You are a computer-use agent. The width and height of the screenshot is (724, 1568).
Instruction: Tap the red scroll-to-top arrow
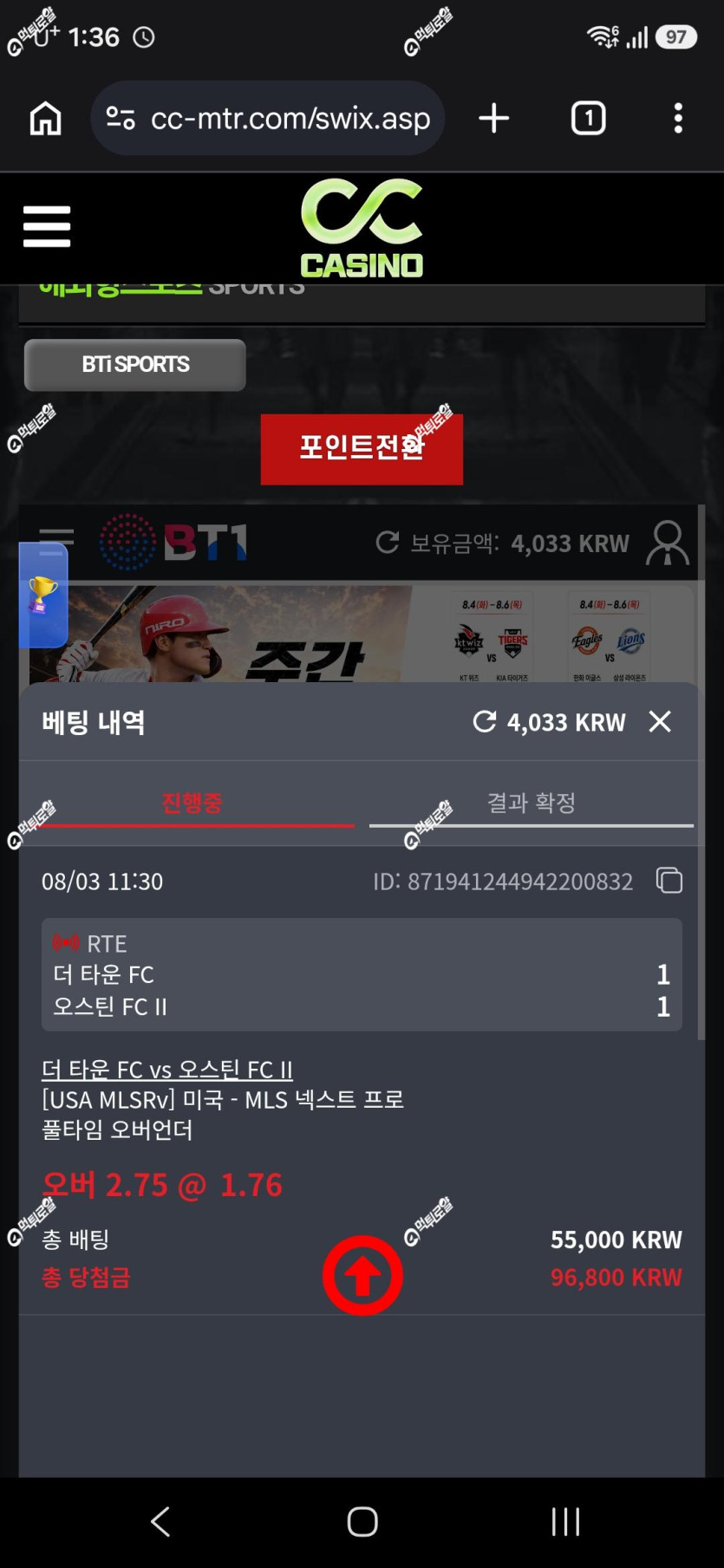click(x=362, y=1276)
